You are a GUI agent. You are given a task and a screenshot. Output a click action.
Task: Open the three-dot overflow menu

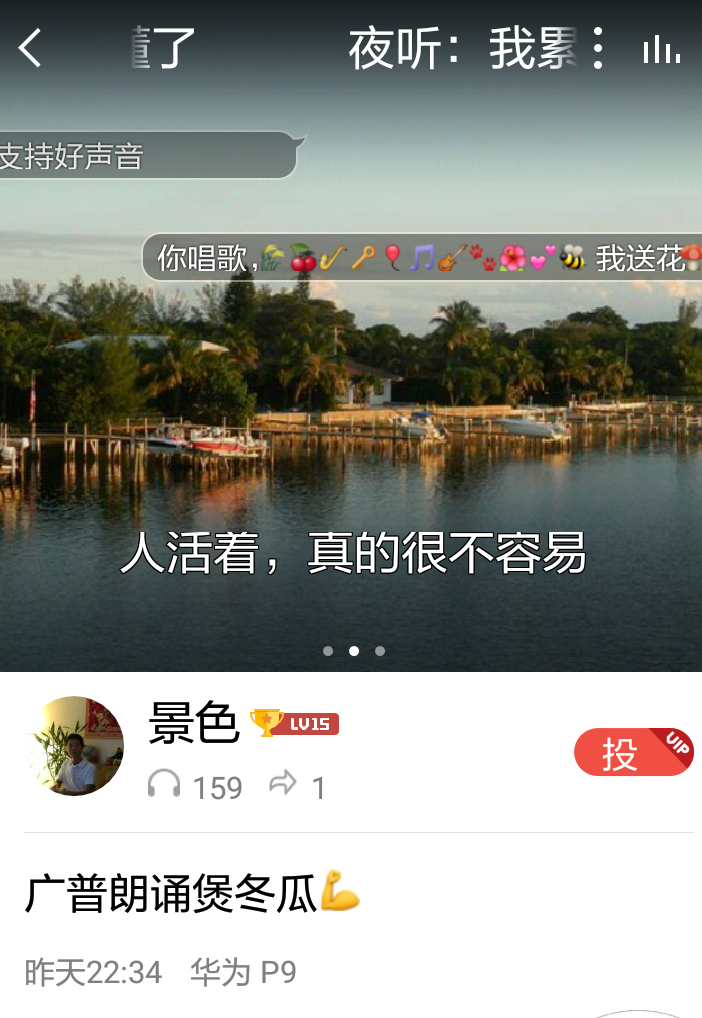[x=598, y=48]
